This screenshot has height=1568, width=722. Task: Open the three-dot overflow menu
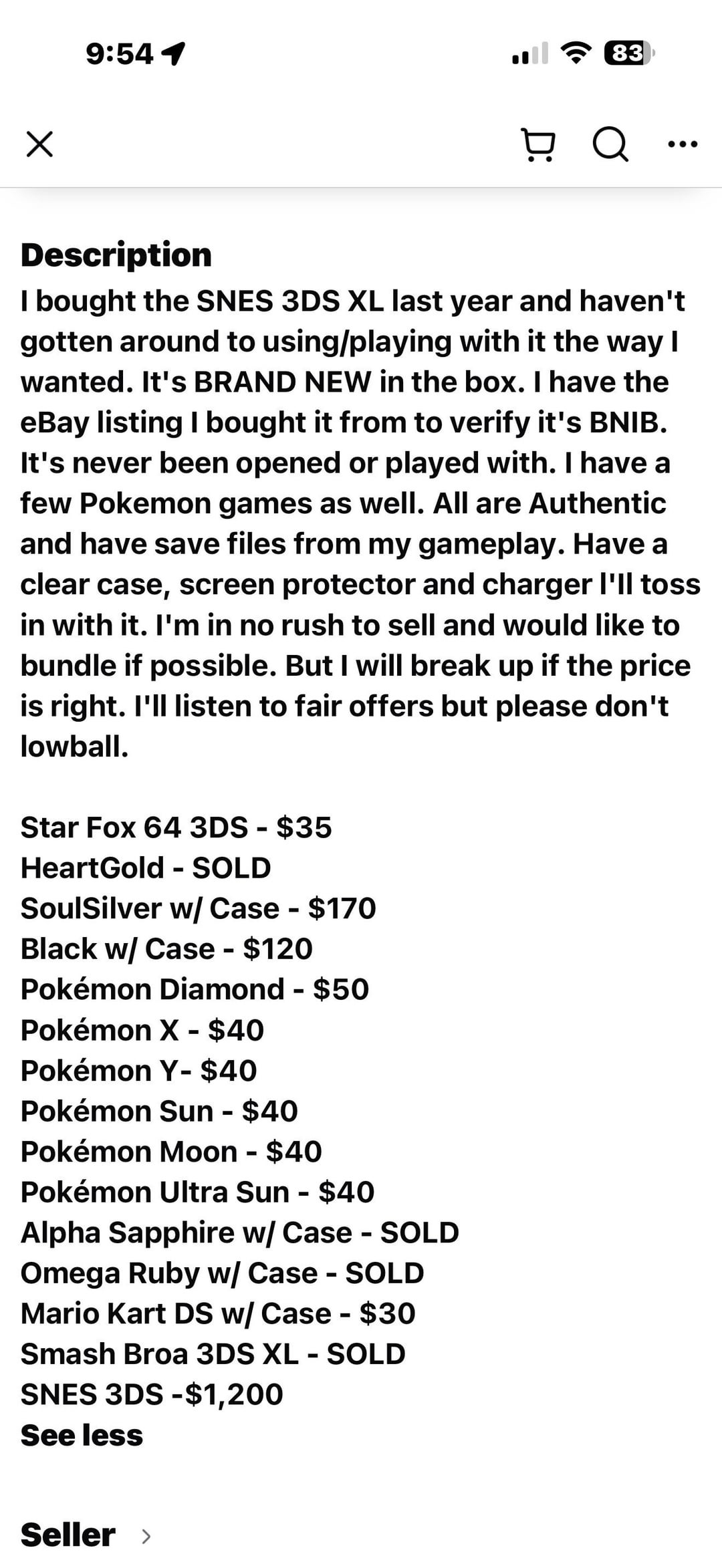point(683,144)
